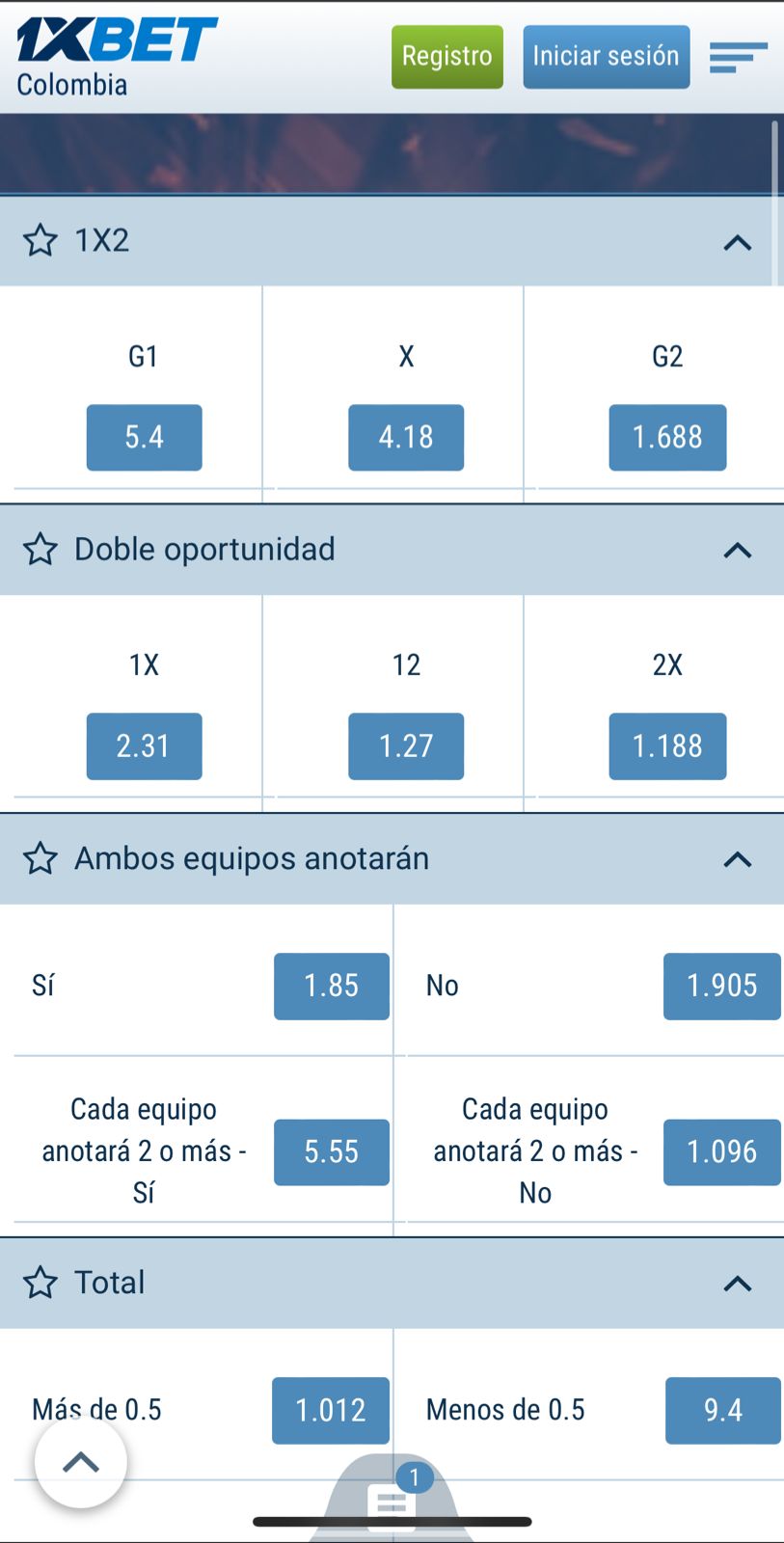Collapse the 1X2 section

pyautogui.click(x=738, y=242)
